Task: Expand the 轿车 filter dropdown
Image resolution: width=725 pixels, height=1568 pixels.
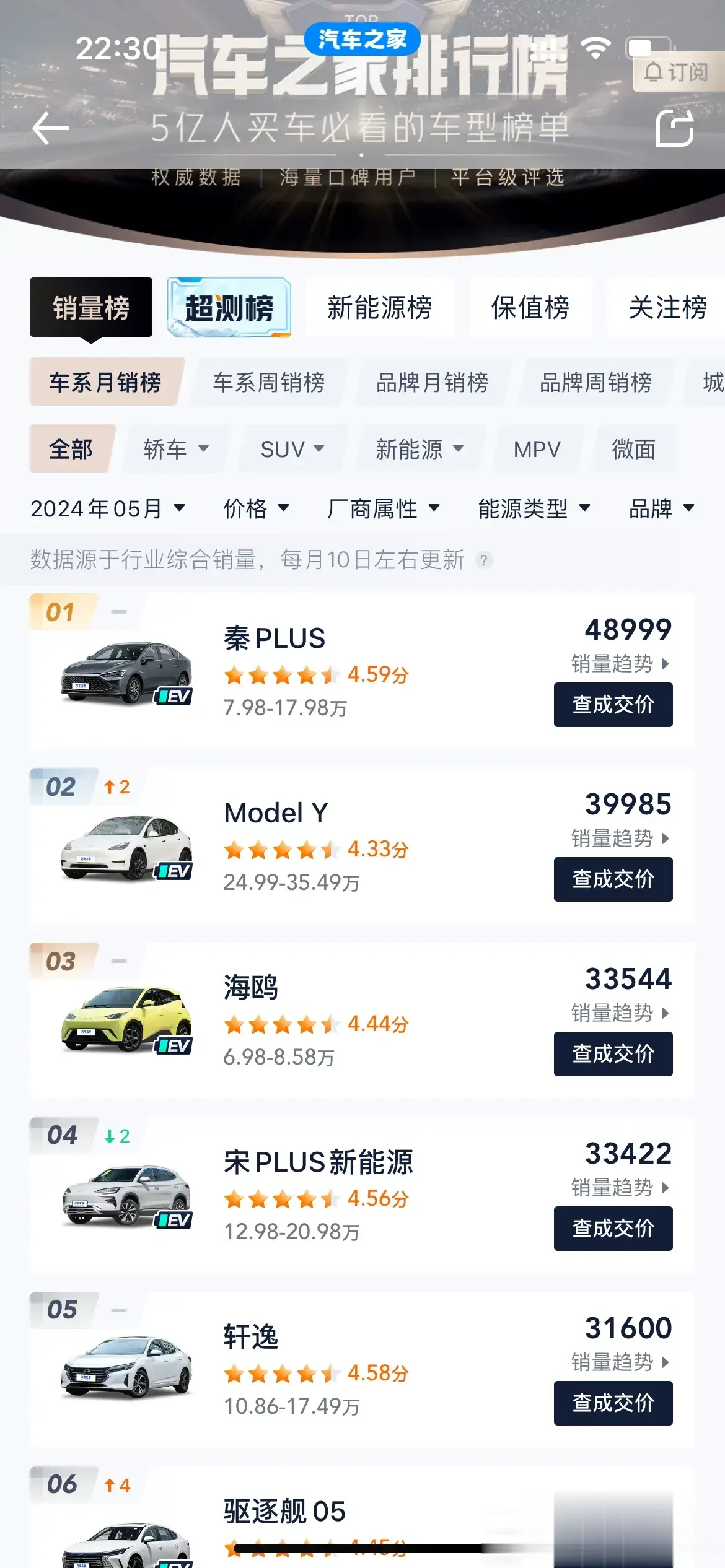Action: (176, 449)
